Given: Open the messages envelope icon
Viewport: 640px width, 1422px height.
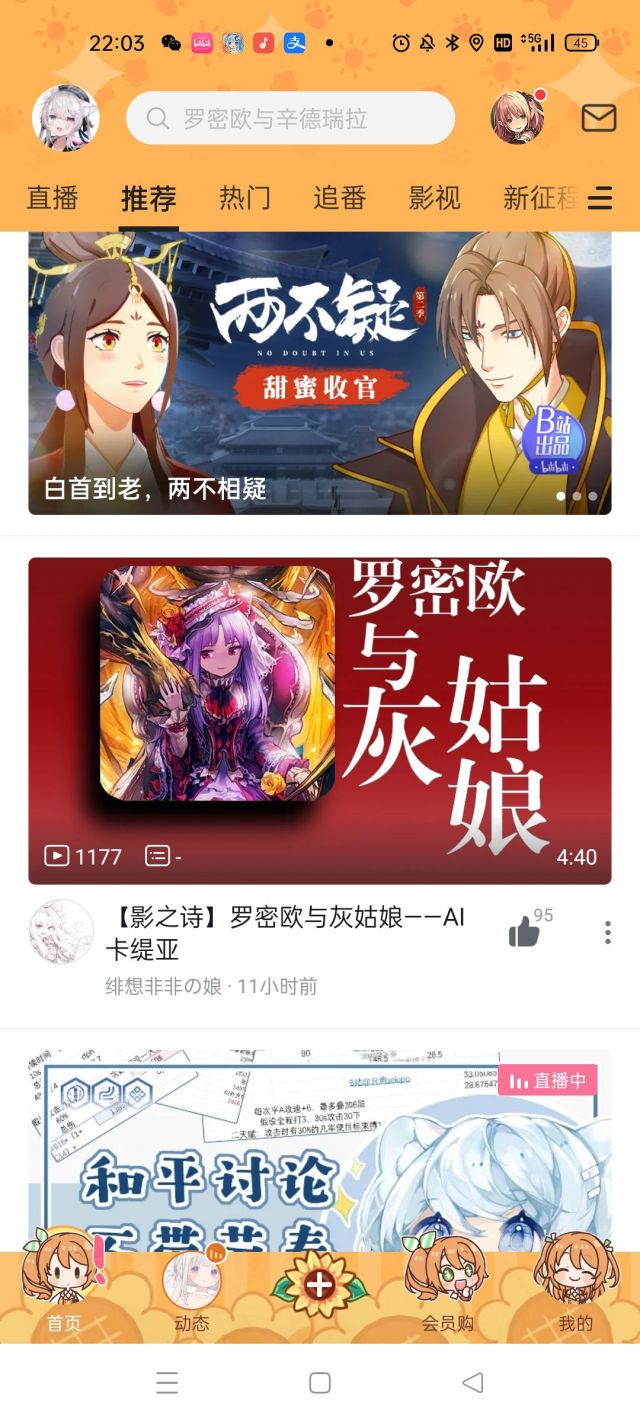Looking at the screenshot, I should point(598,118).
